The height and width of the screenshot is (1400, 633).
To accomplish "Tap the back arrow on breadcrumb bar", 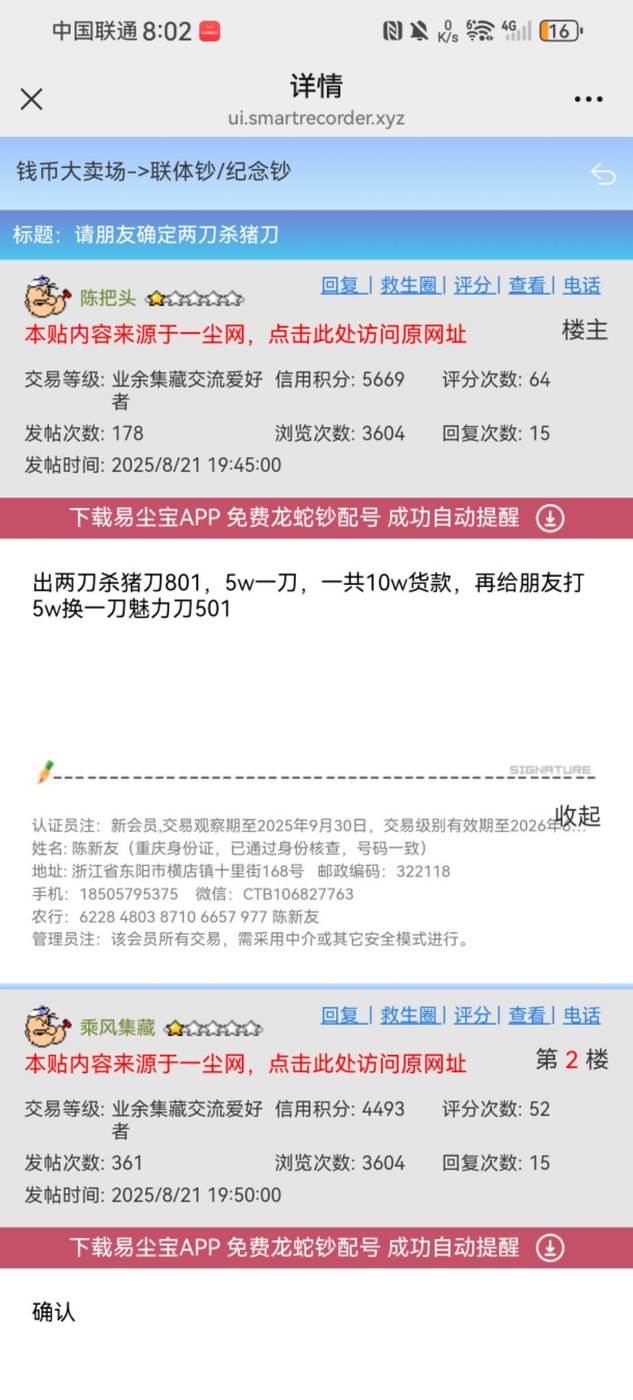I will (602, 174).
